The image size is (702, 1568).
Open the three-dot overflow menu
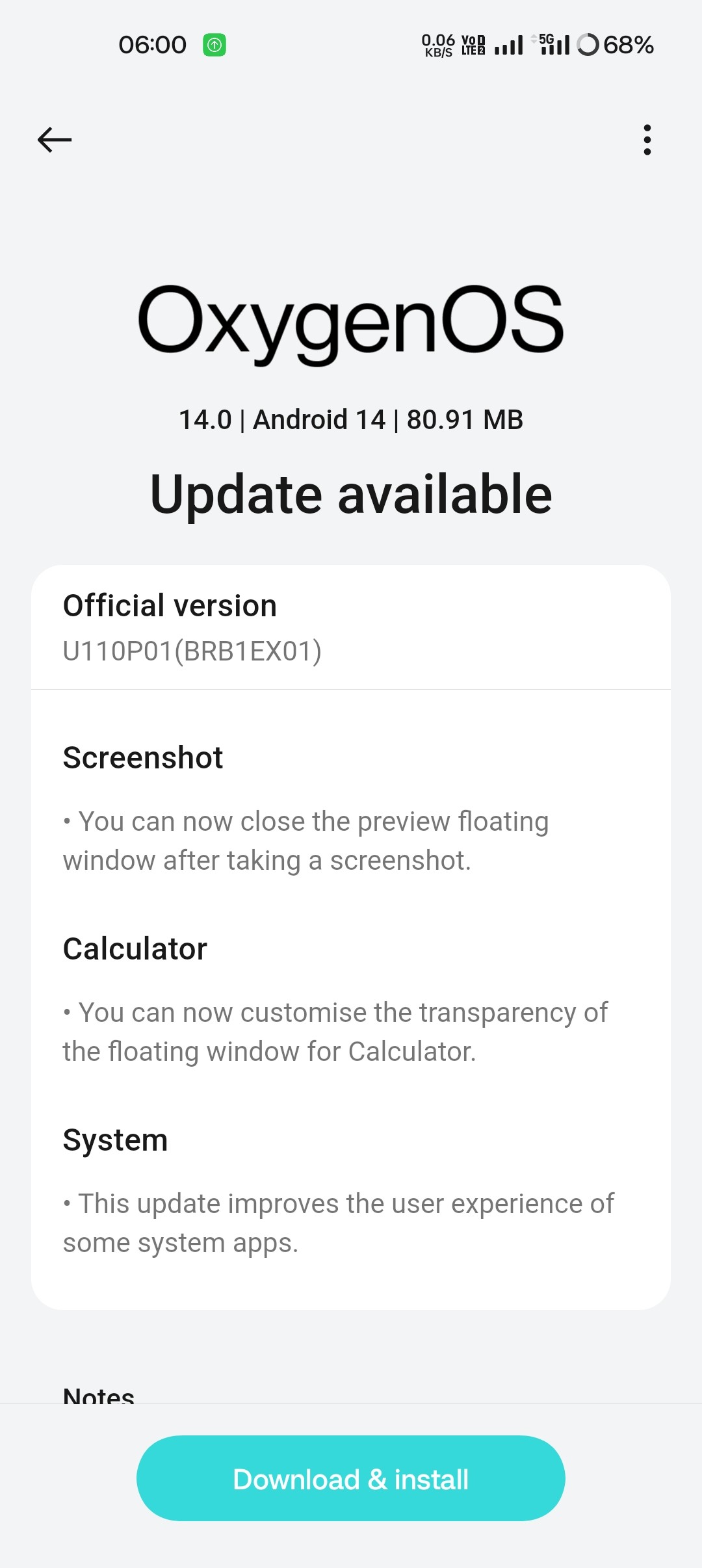(x=647, y=139)
